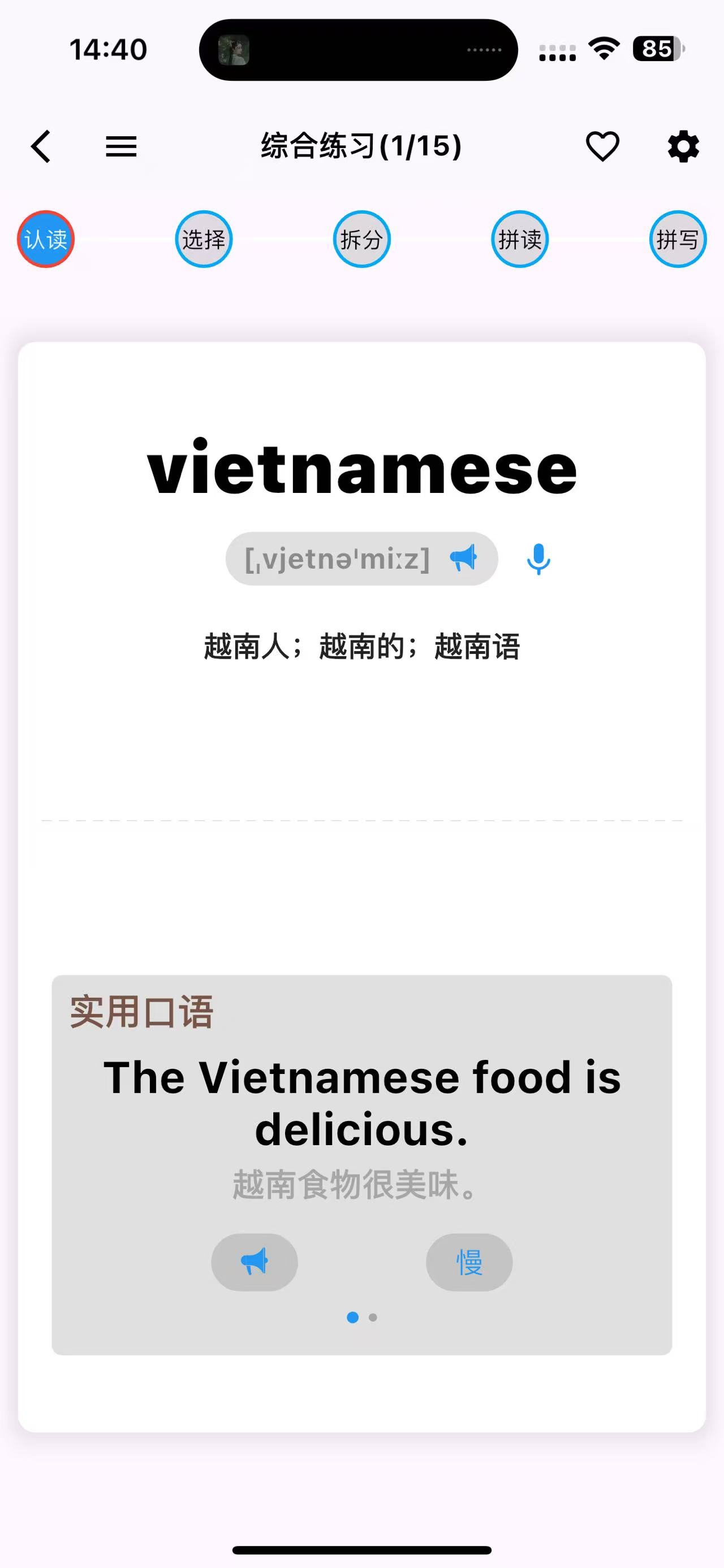The width and height of the screenshot is (724, 1568).
Task: Open the 拆分 mode
Action: pyautogui.click(x=361, y=239)
